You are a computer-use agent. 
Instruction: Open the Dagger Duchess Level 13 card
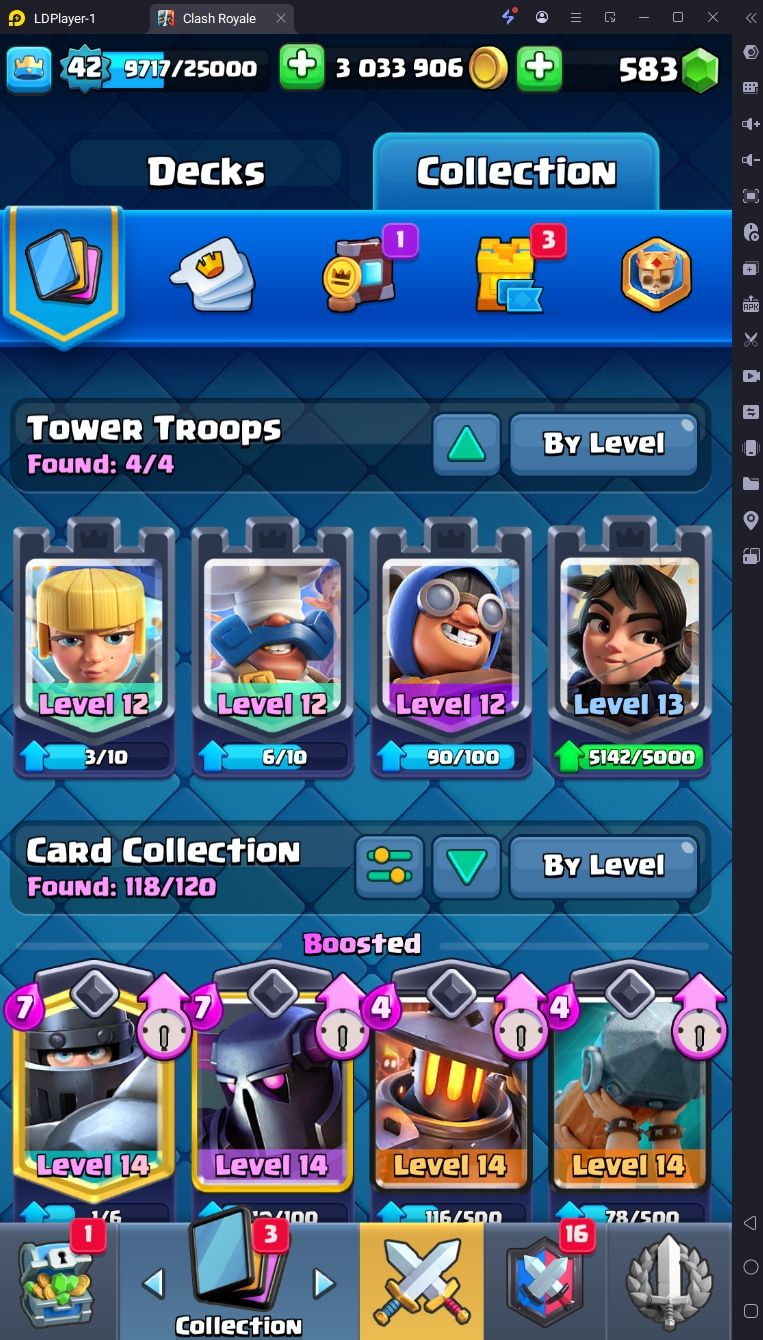[629, 640]
